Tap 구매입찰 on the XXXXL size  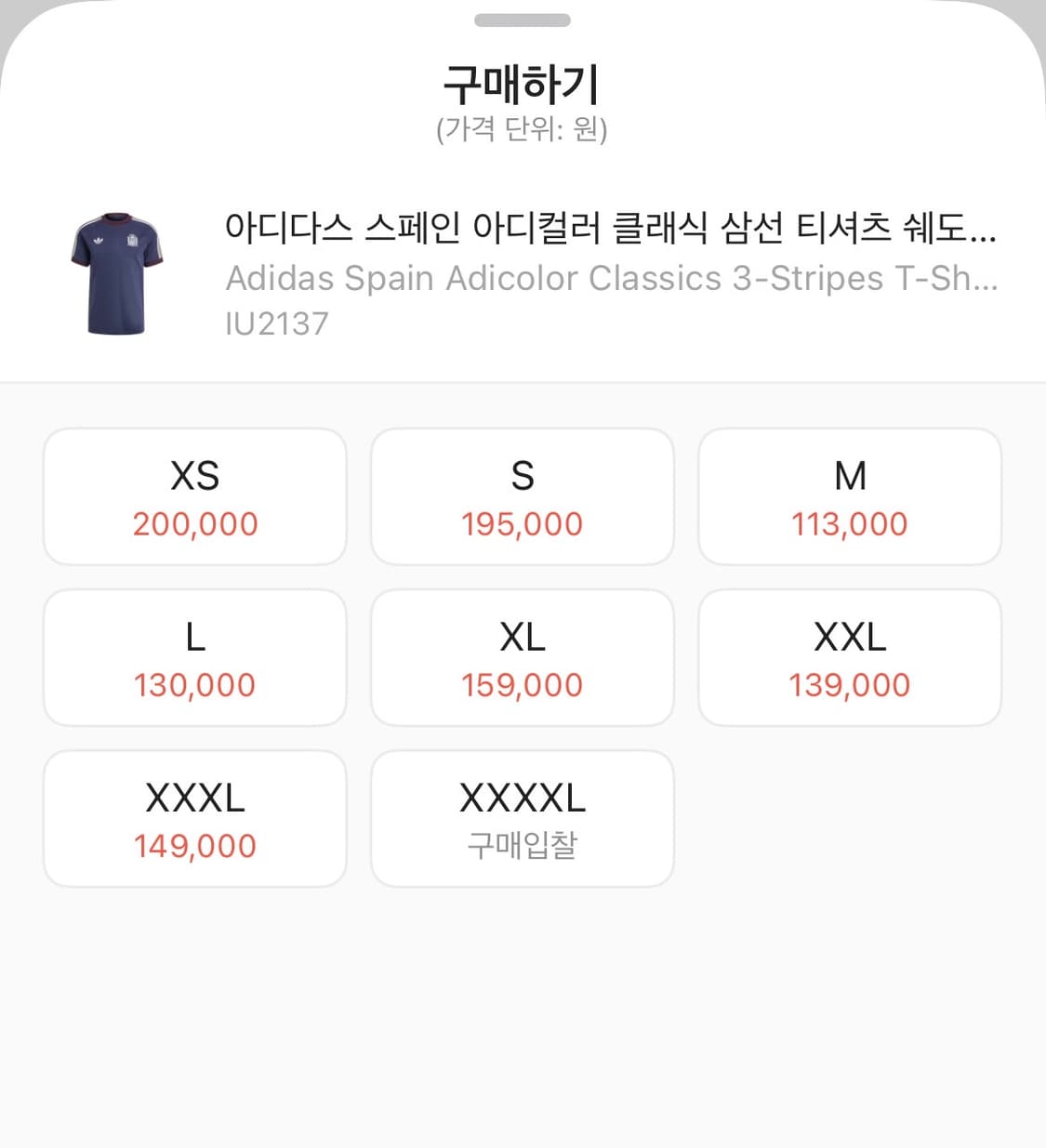pos(523,847)
